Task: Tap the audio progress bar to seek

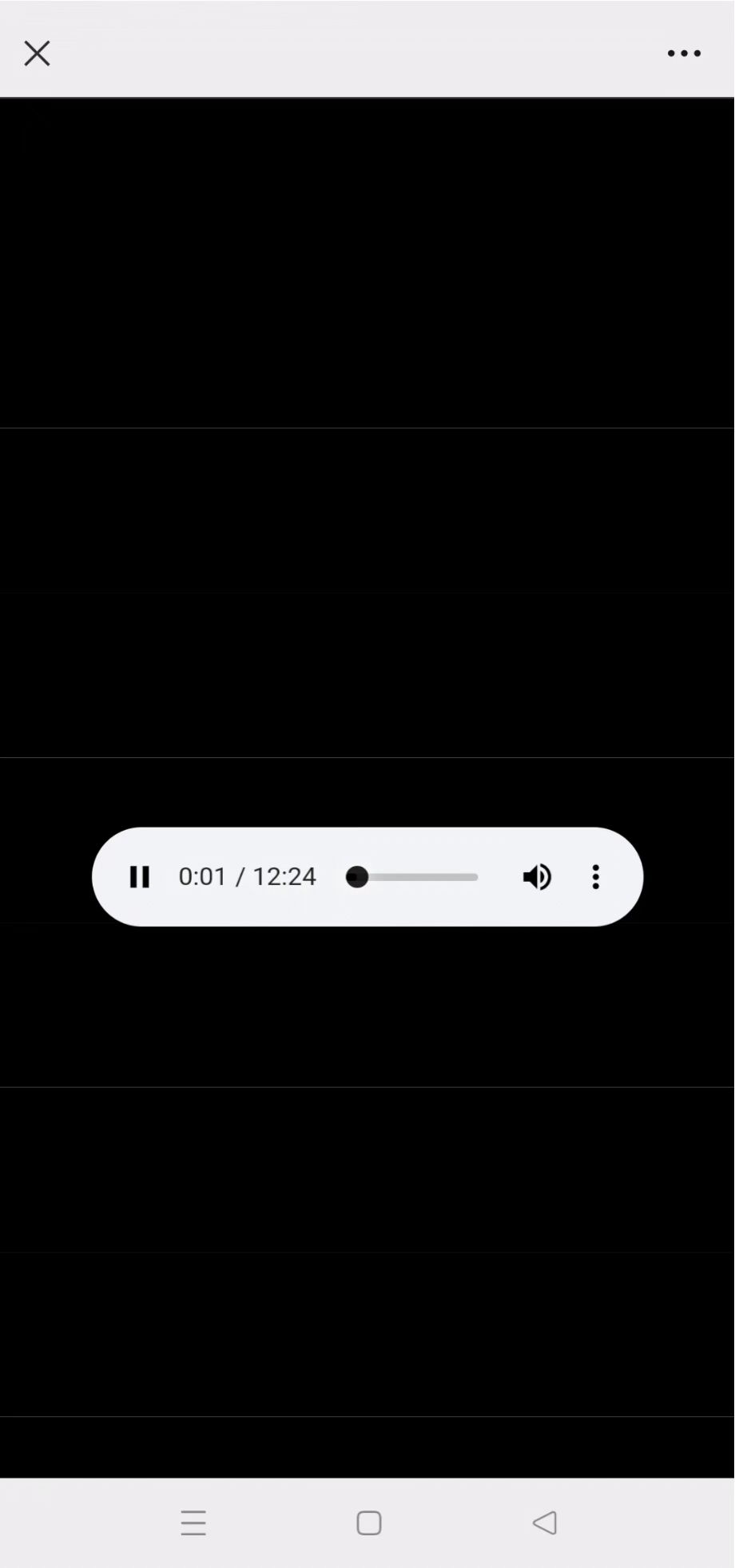Action: click(412, 877)
